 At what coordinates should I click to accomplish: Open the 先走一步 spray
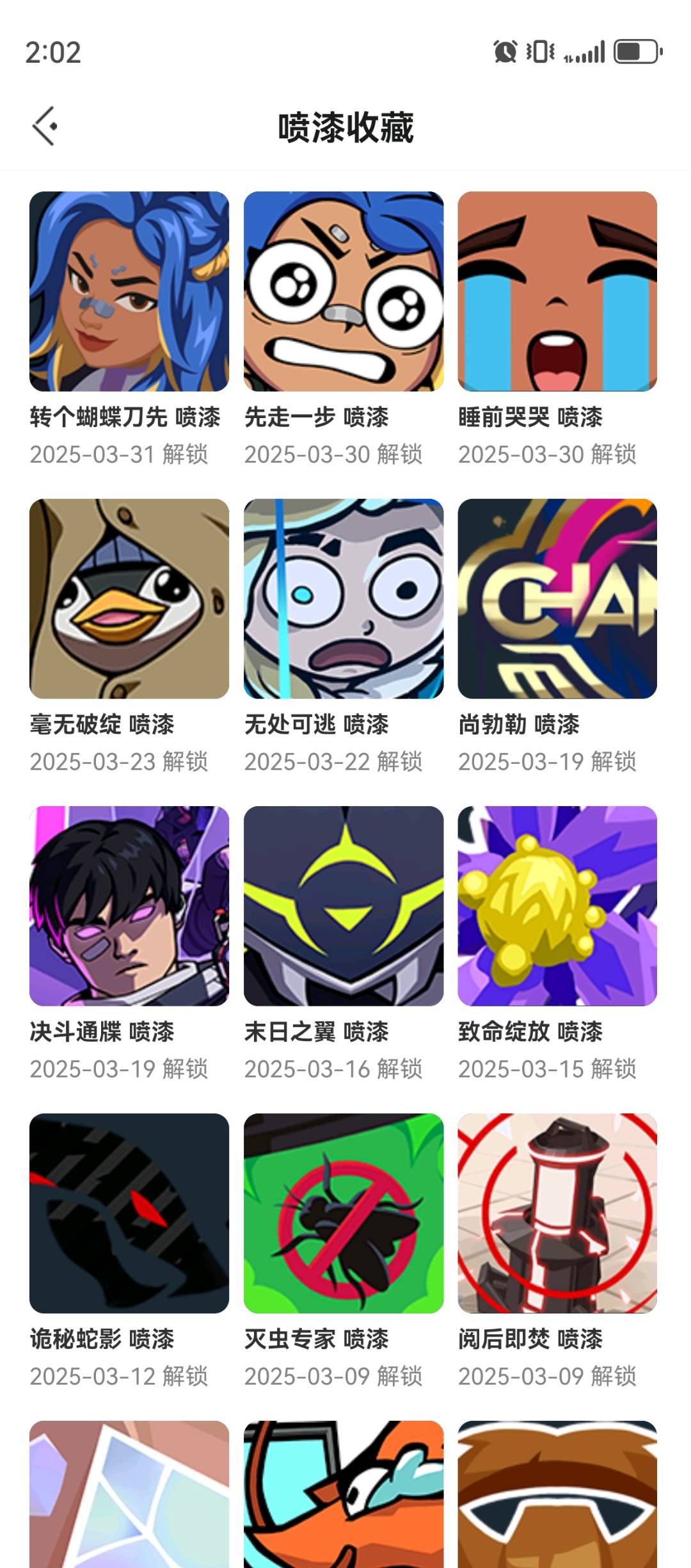[344, 291]
